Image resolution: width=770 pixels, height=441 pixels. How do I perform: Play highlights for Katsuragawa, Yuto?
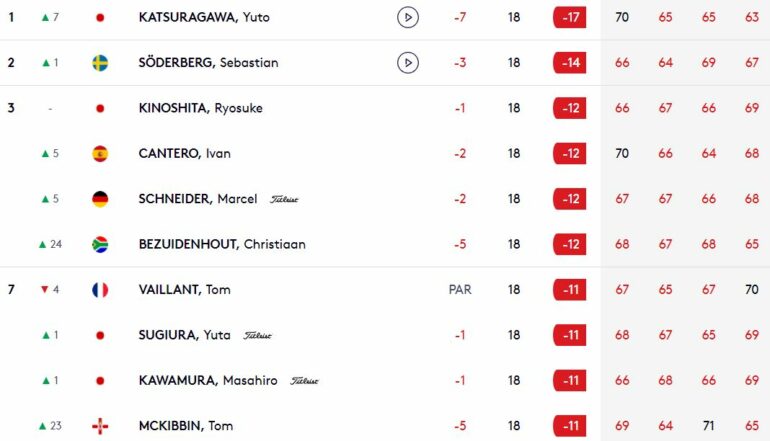pos(407,17)
